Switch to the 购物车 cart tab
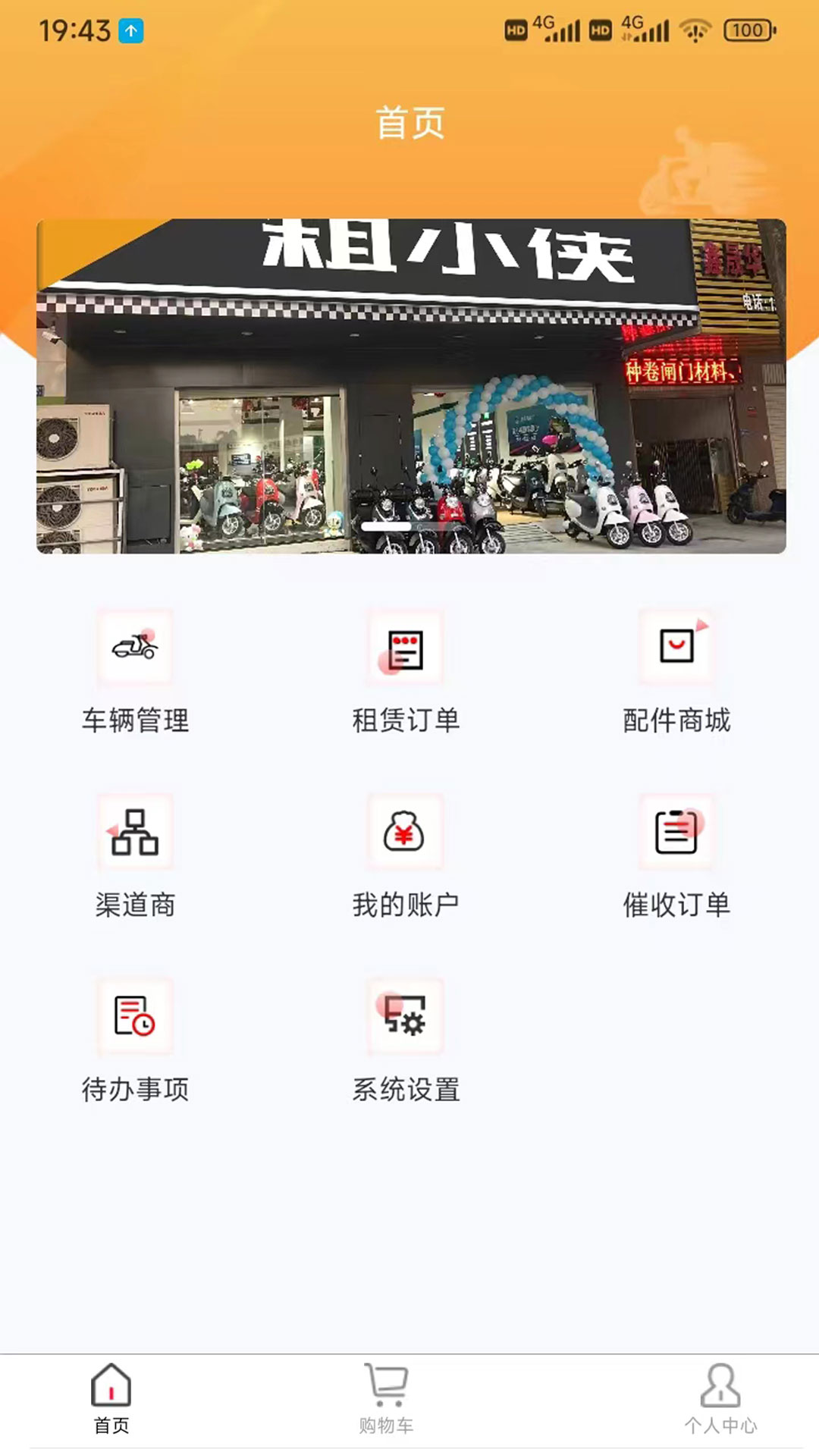Viewport: 819px width, 1456px height. [387, 1399]
